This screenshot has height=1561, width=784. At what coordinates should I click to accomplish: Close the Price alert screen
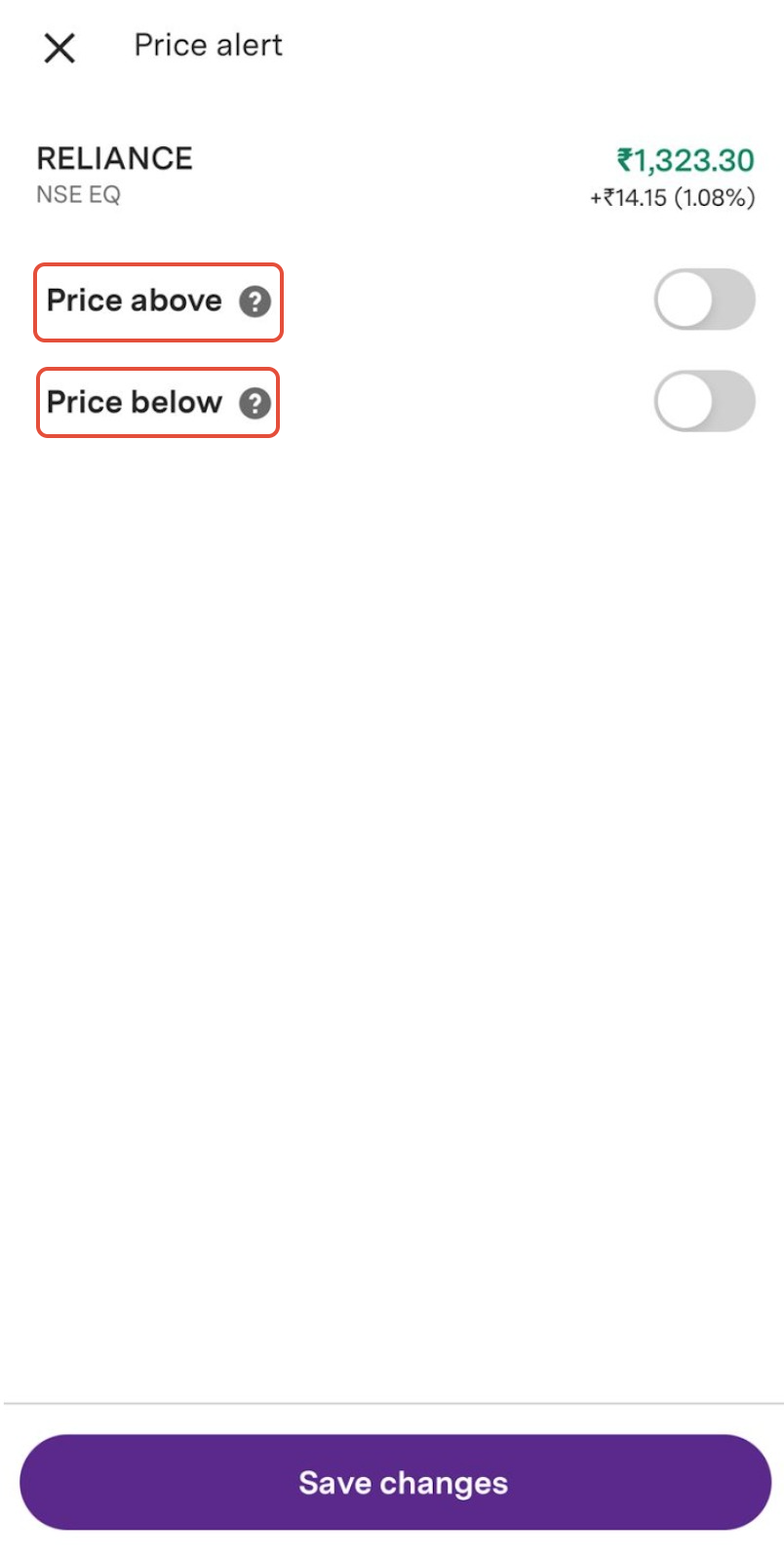point(59,47)
